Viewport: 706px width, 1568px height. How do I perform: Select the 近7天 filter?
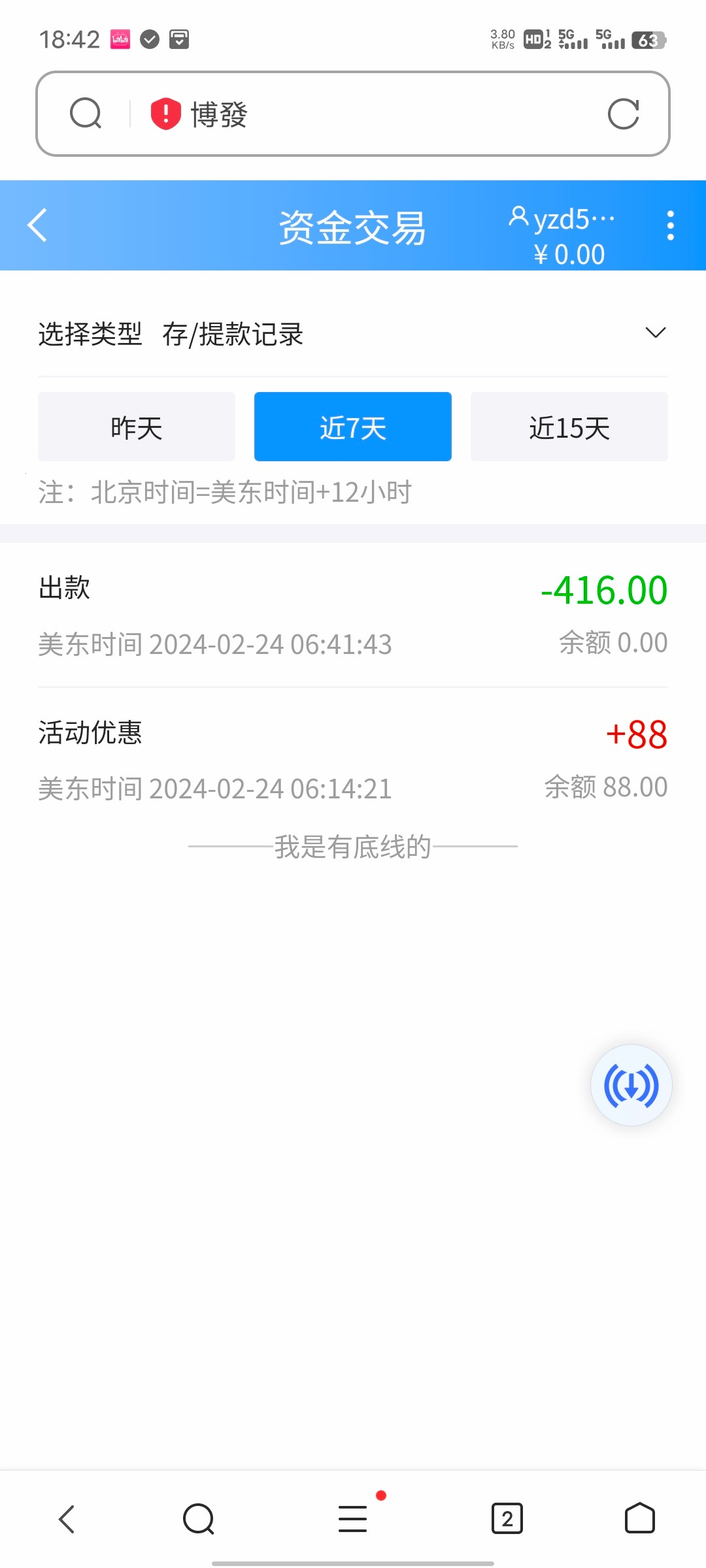pyautogui.click(x=353, y=427)
